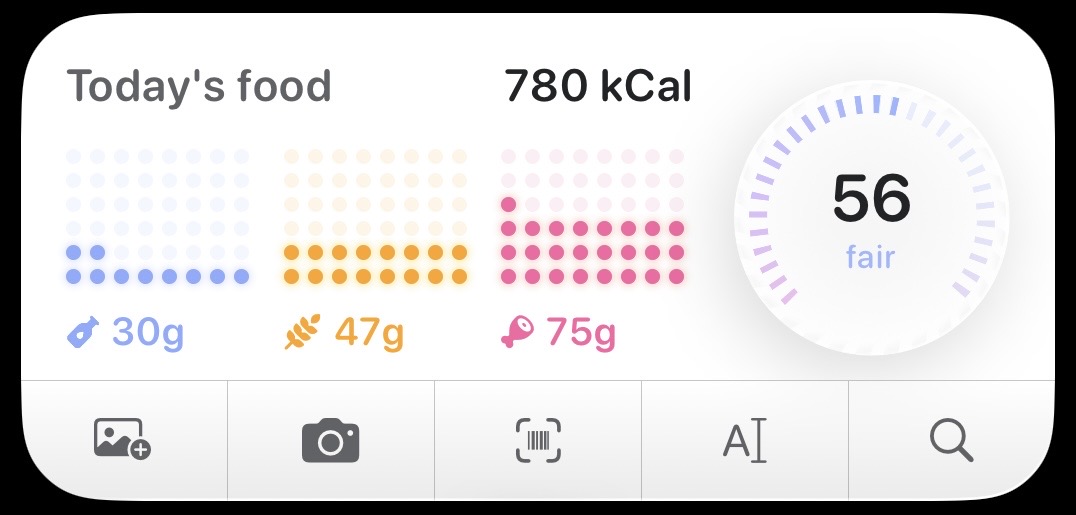Scan a food barcode
The height and width of the screenshot is (515, 1076).
538,439
